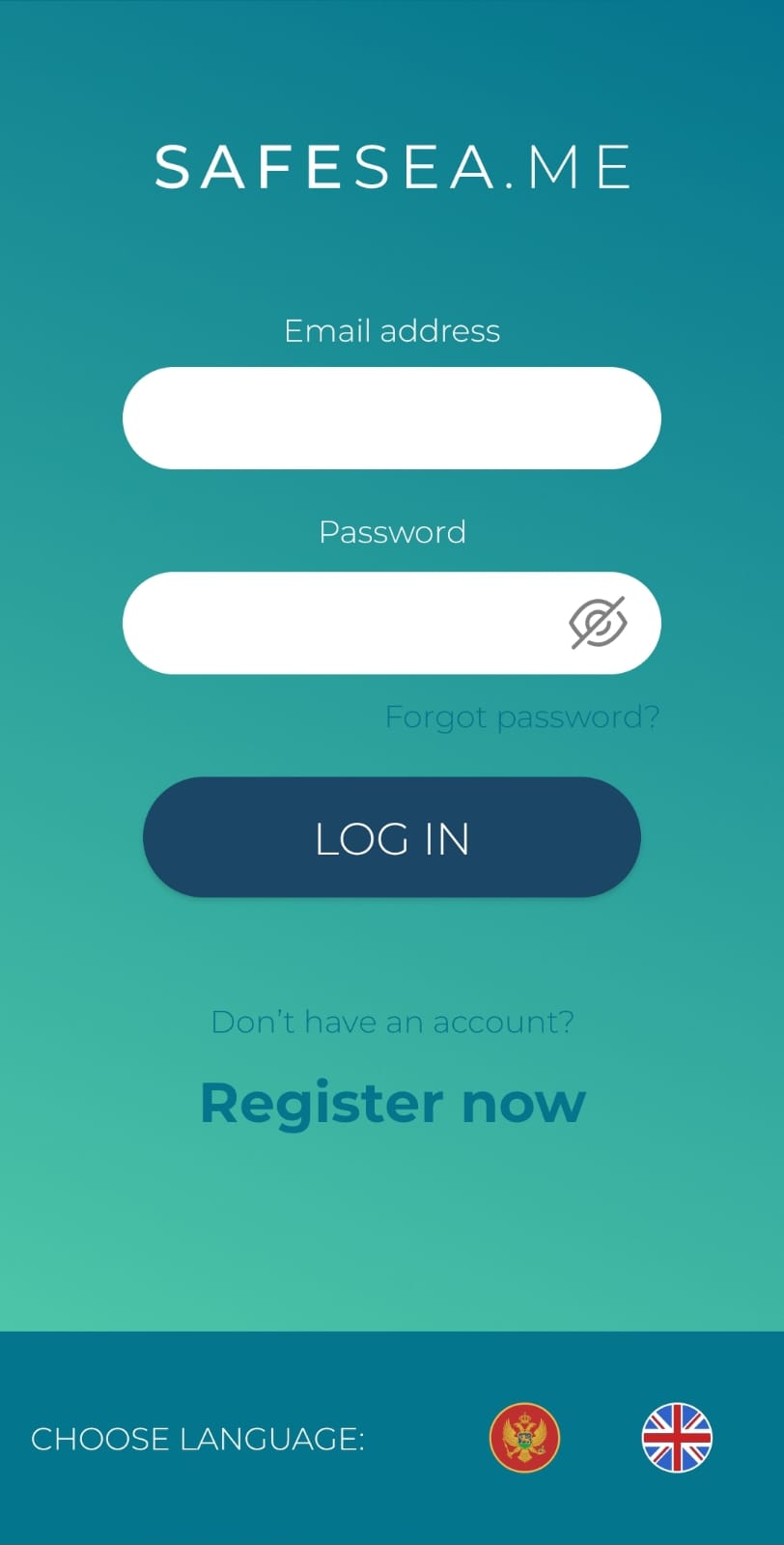Switch language to English flag
784x1545 pixels.
point(677,1438)
